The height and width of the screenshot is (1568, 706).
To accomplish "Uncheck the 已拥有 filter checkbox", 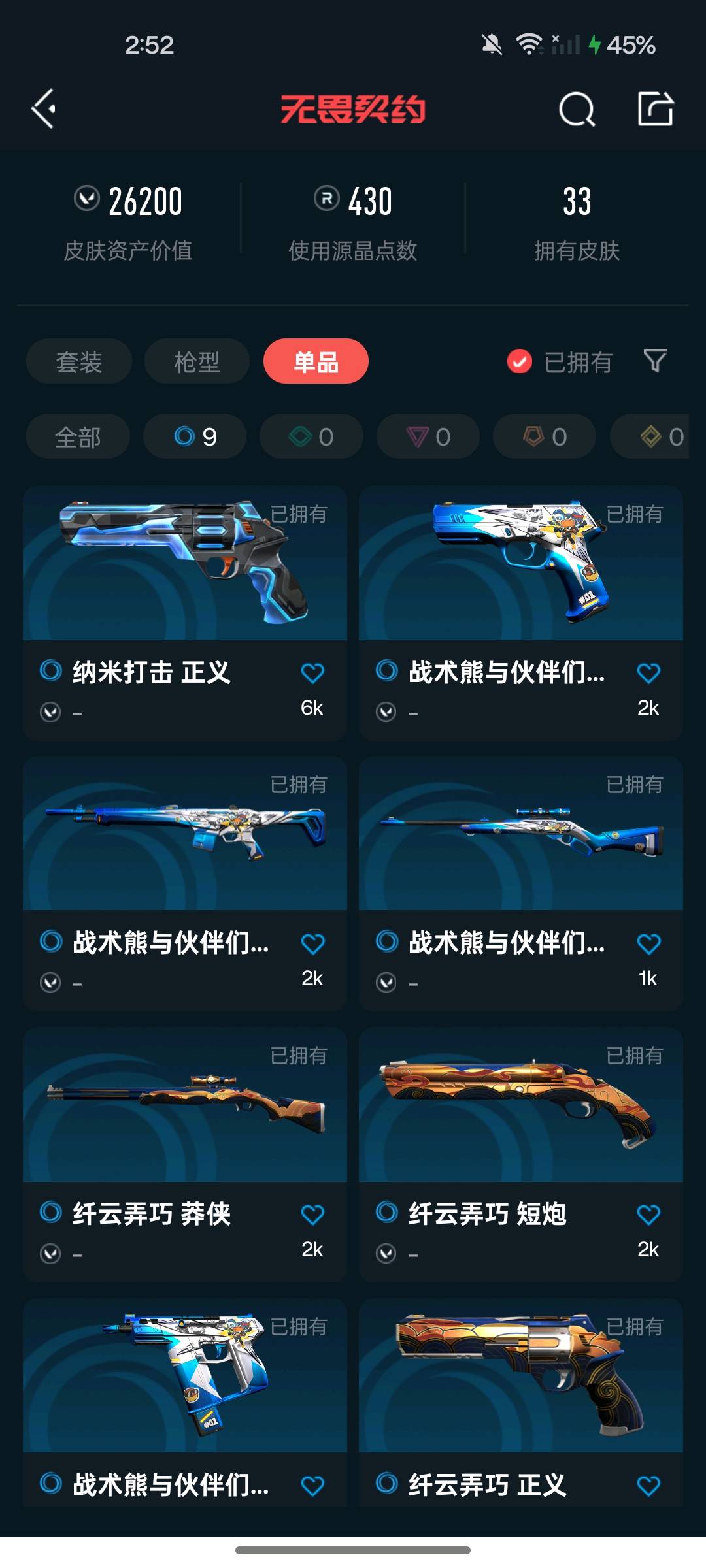I will [x=520, y=361].
